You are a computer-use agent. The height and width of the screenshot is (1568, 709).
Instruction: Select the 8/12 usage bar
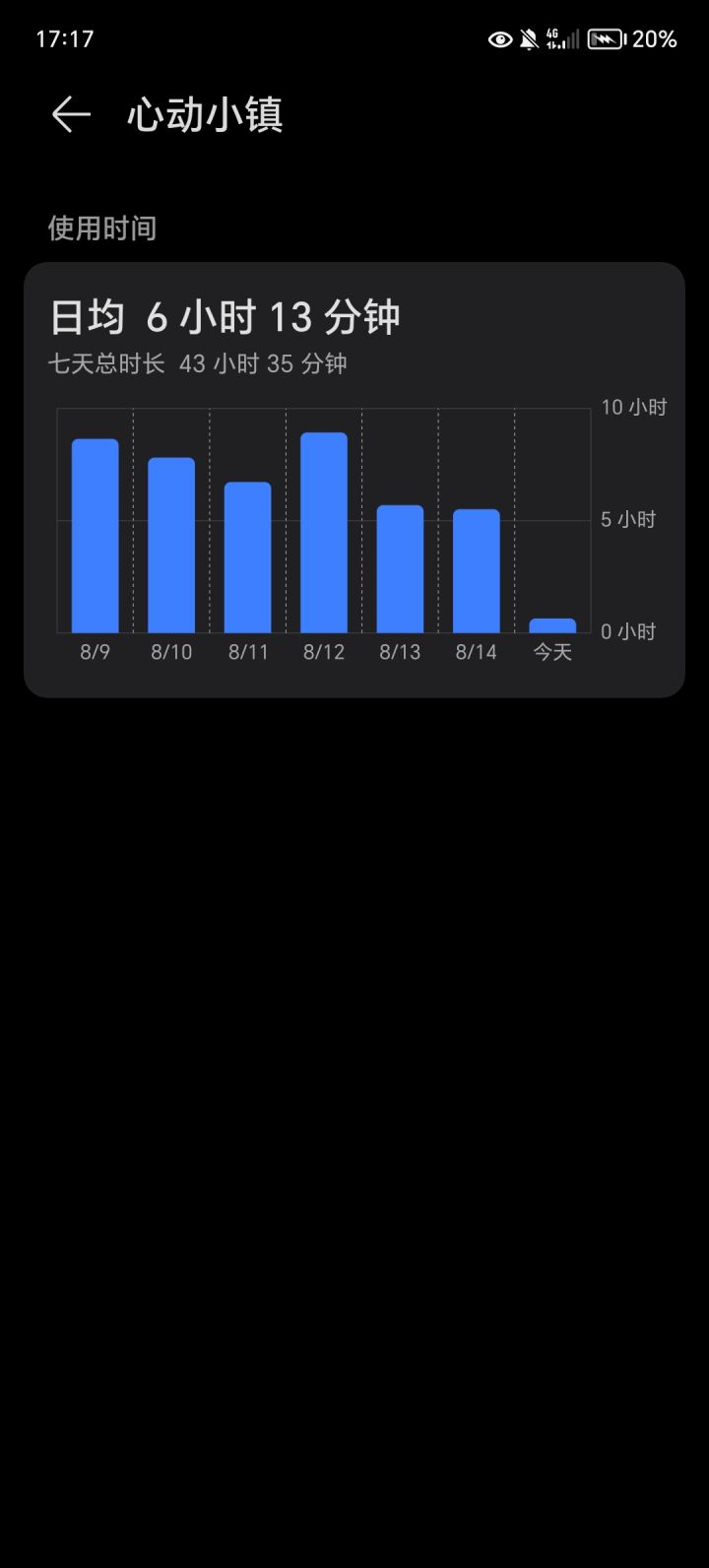coord(324,533)
